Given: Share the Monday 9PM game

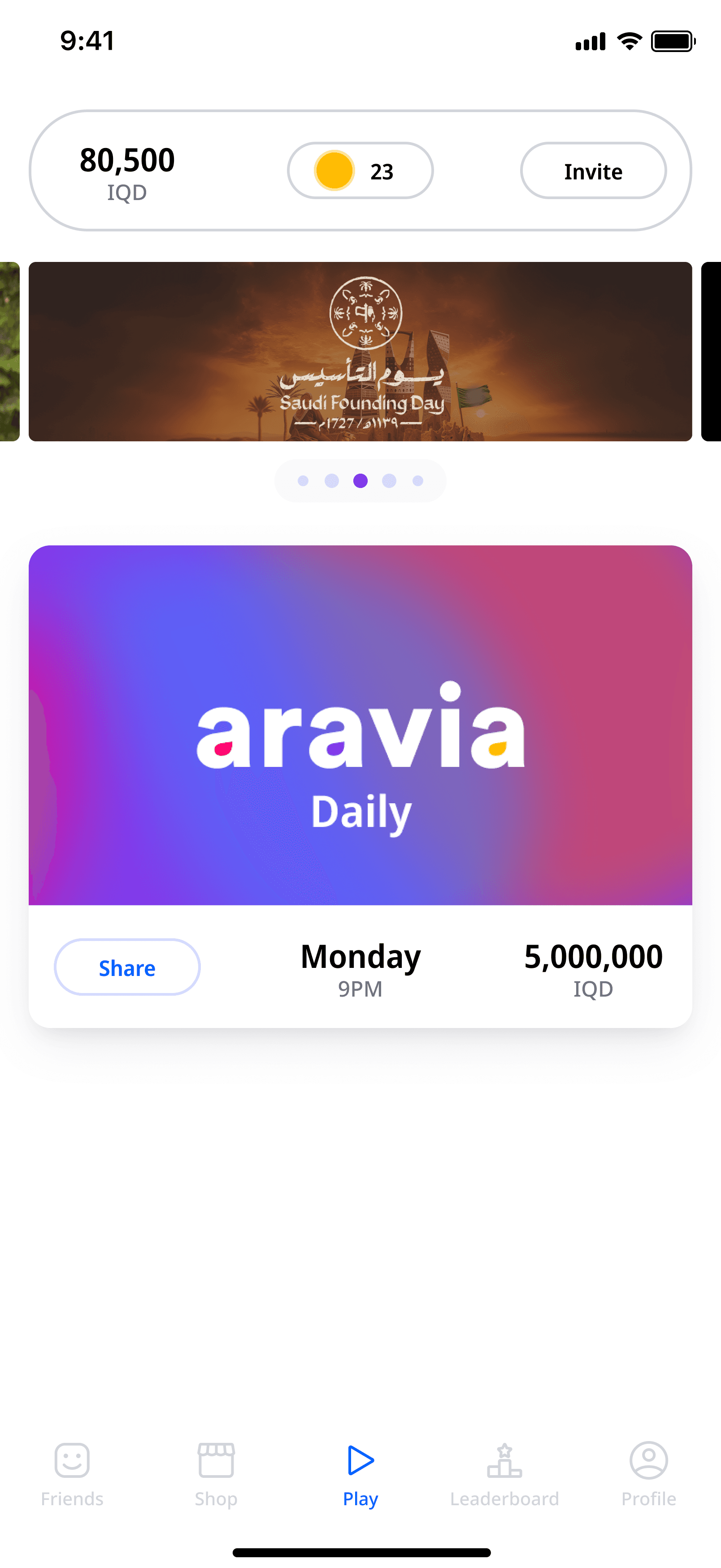Looking at the screenshot, I should pos(126,967).
